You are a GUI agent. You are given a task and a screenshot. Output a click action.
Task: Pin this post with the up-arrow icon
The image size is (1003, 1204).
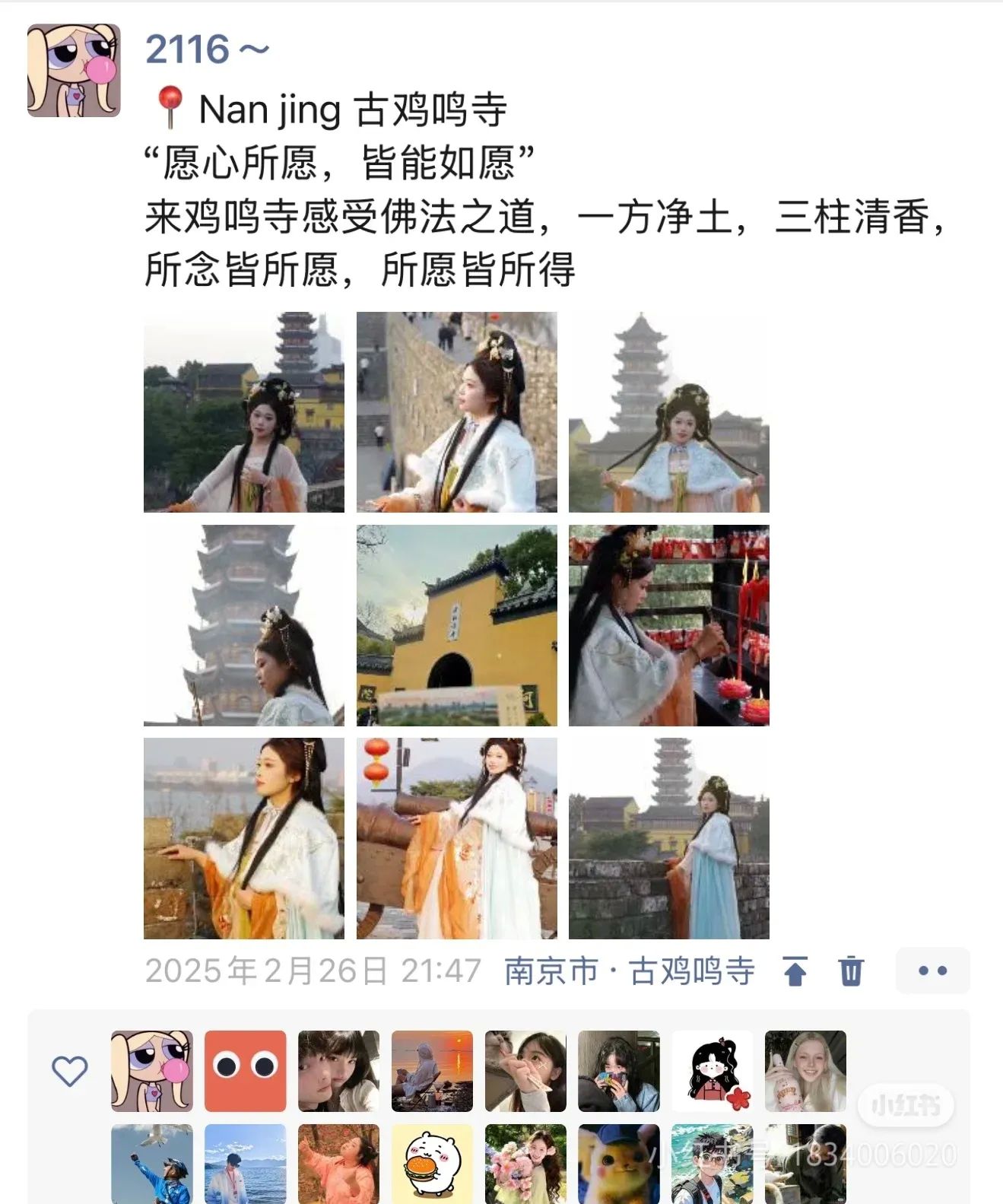[795, 971]
